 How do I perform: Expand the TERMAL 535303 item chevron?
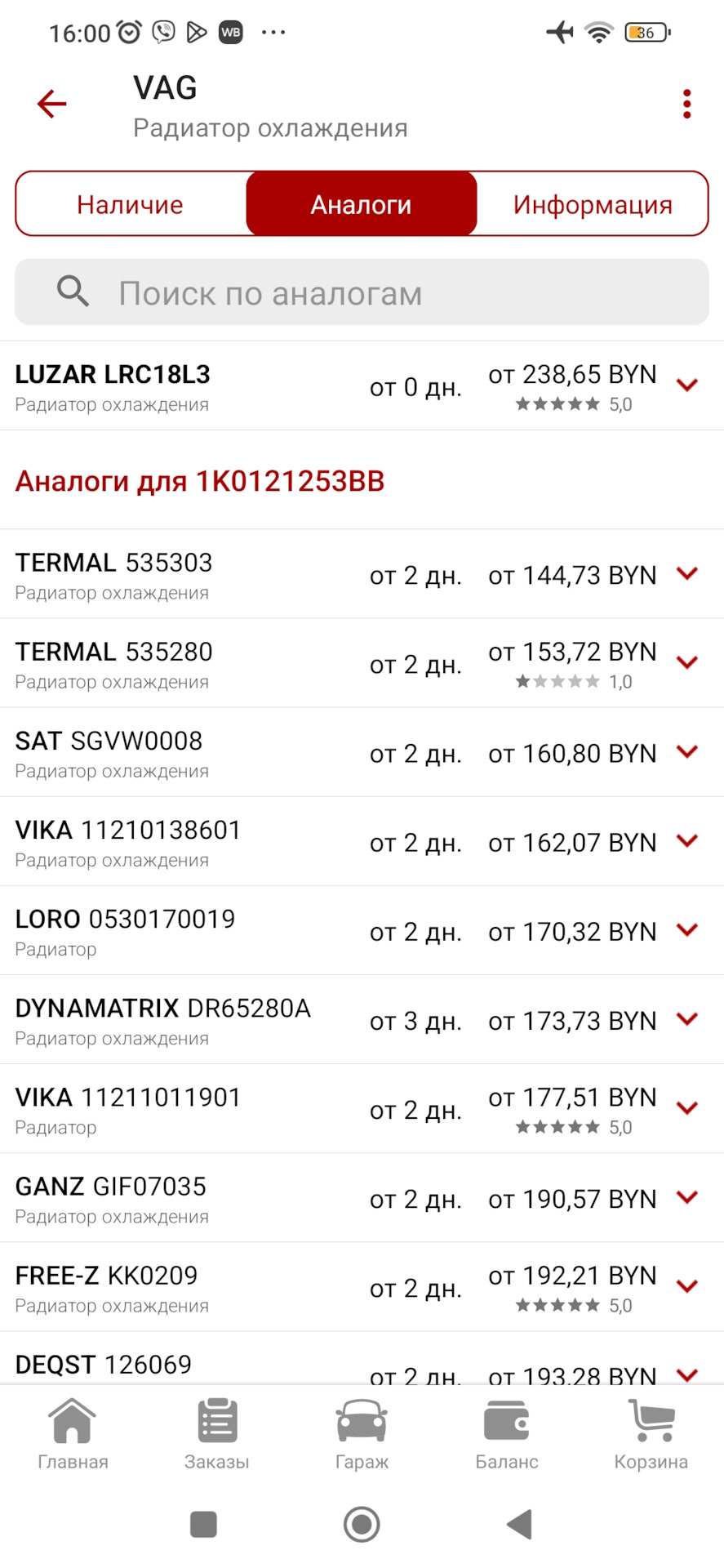click(687, 574)
